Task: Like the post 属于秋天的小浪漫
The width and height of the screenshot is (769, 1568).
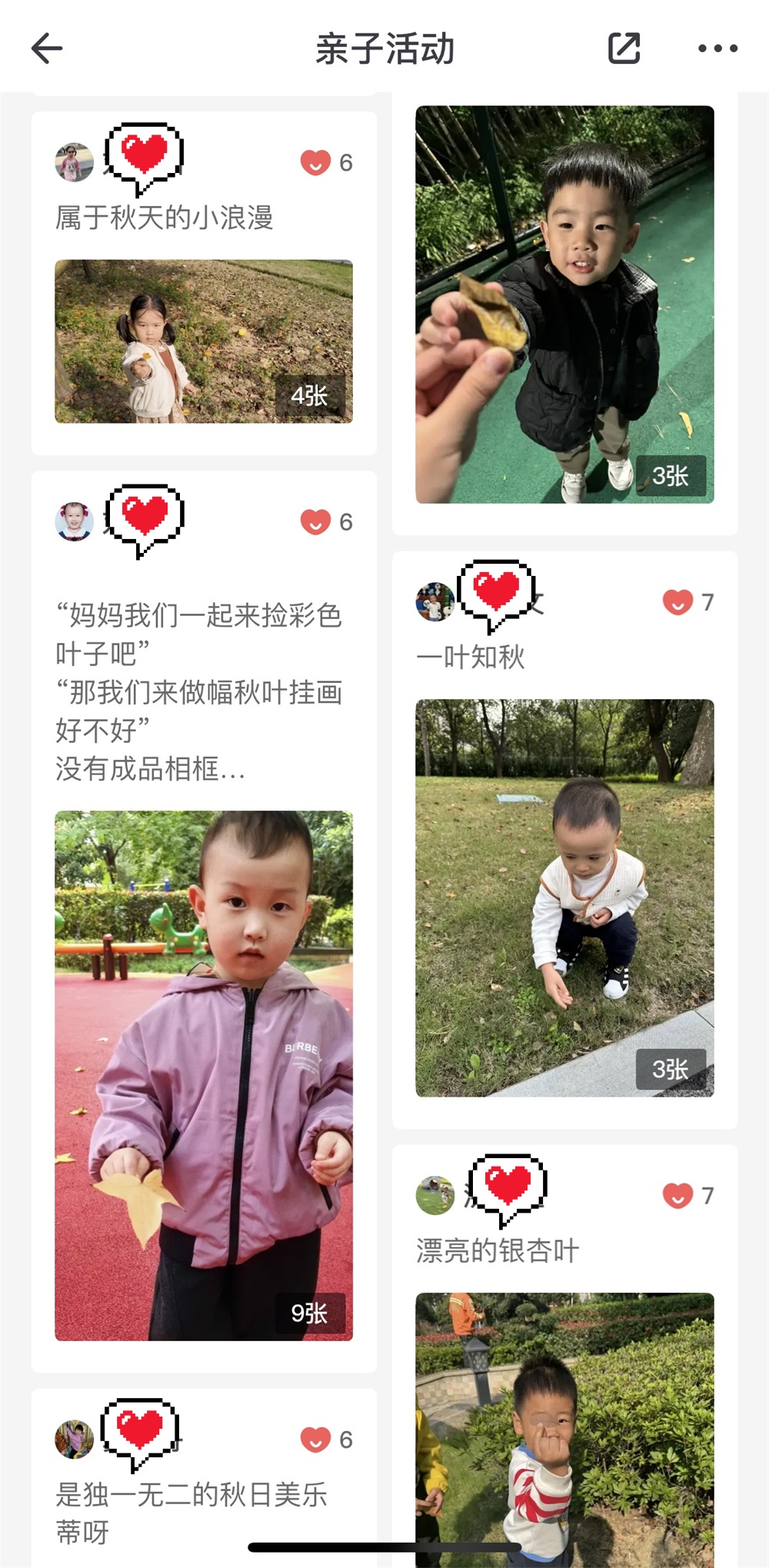Action: (315, 162)
